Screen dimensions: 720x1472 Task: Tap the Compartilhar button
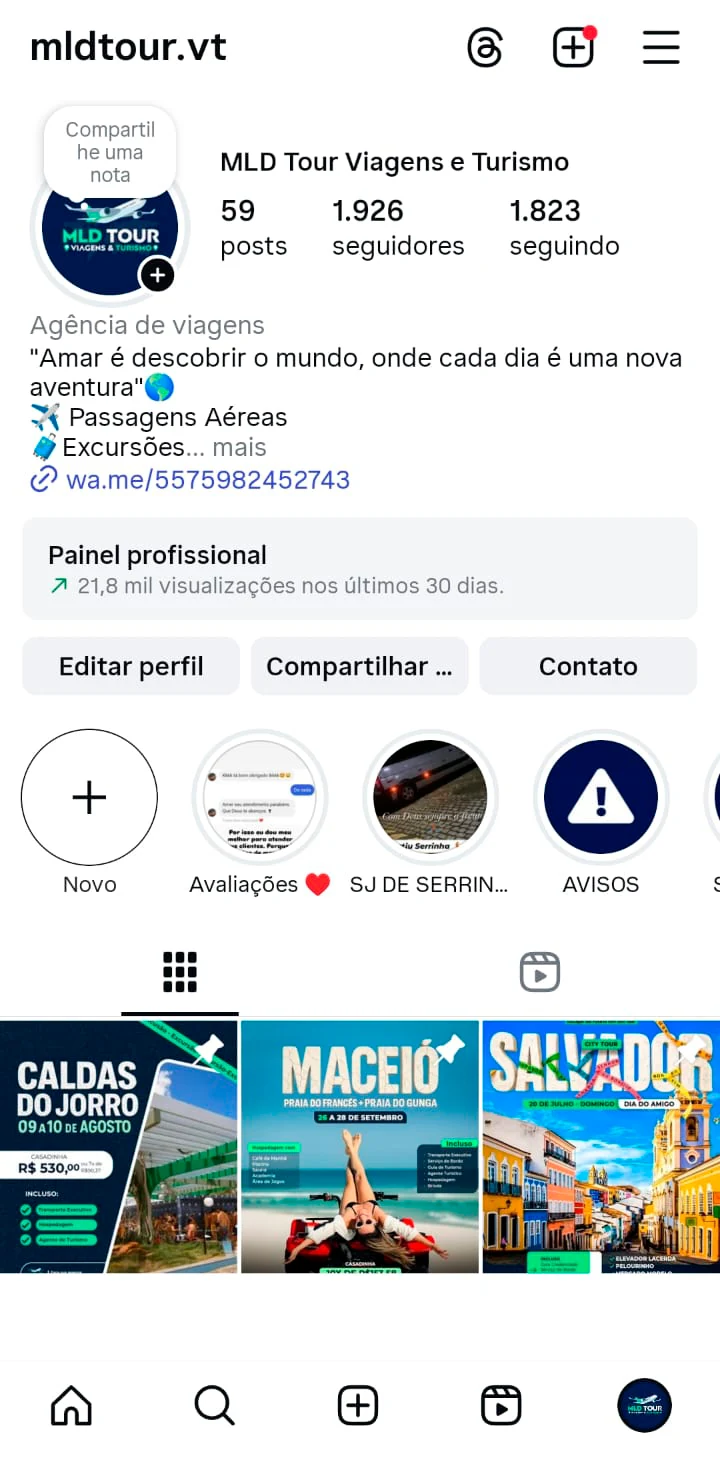click(x=360, y=666)
